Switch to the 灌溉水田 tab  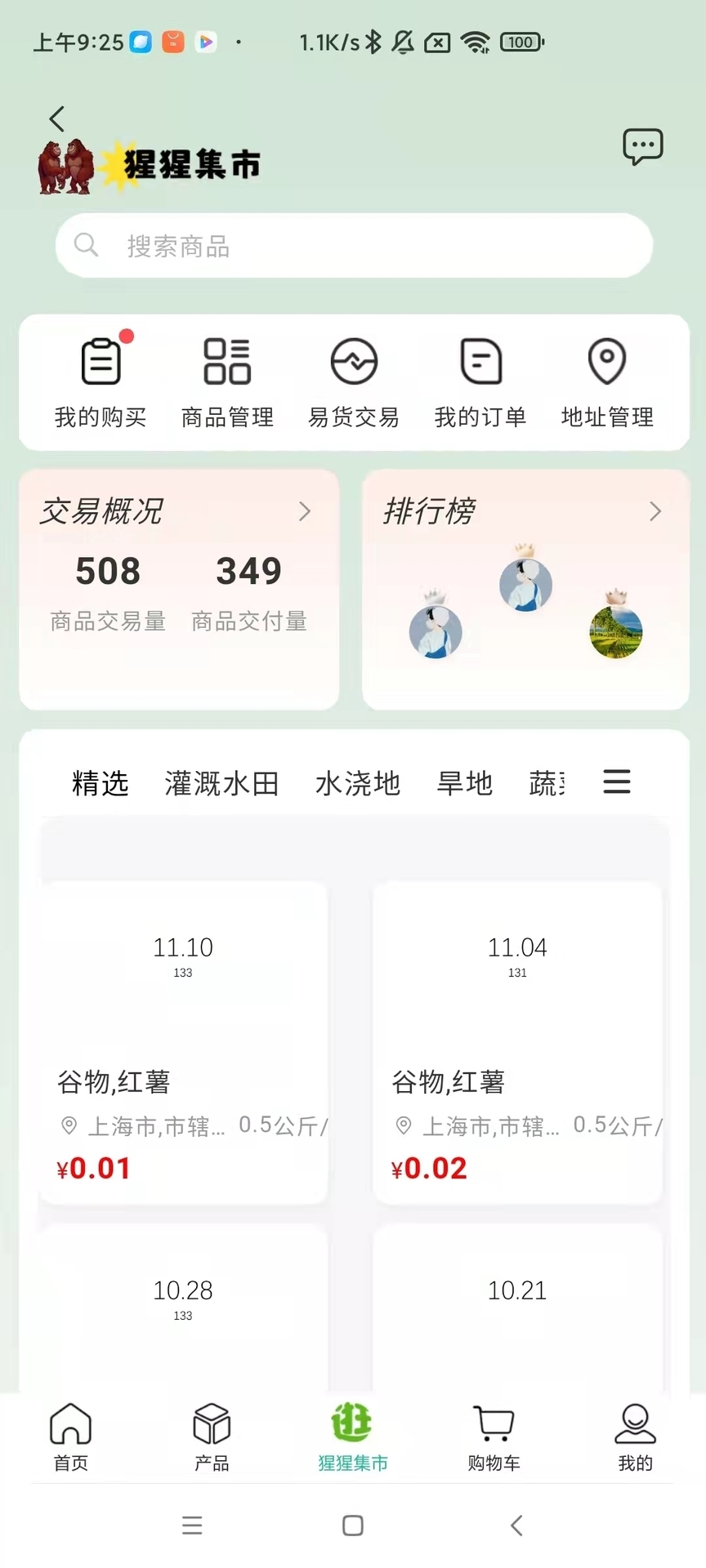click(221, 782)
